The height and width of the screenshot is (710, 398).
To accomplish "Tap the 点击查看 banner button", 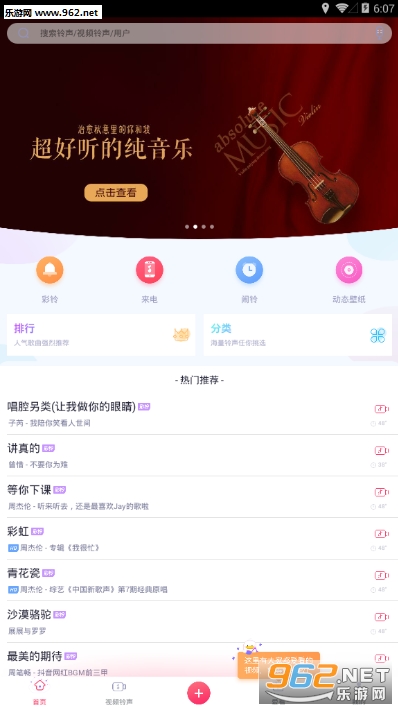I will click(x=116, y=192).
